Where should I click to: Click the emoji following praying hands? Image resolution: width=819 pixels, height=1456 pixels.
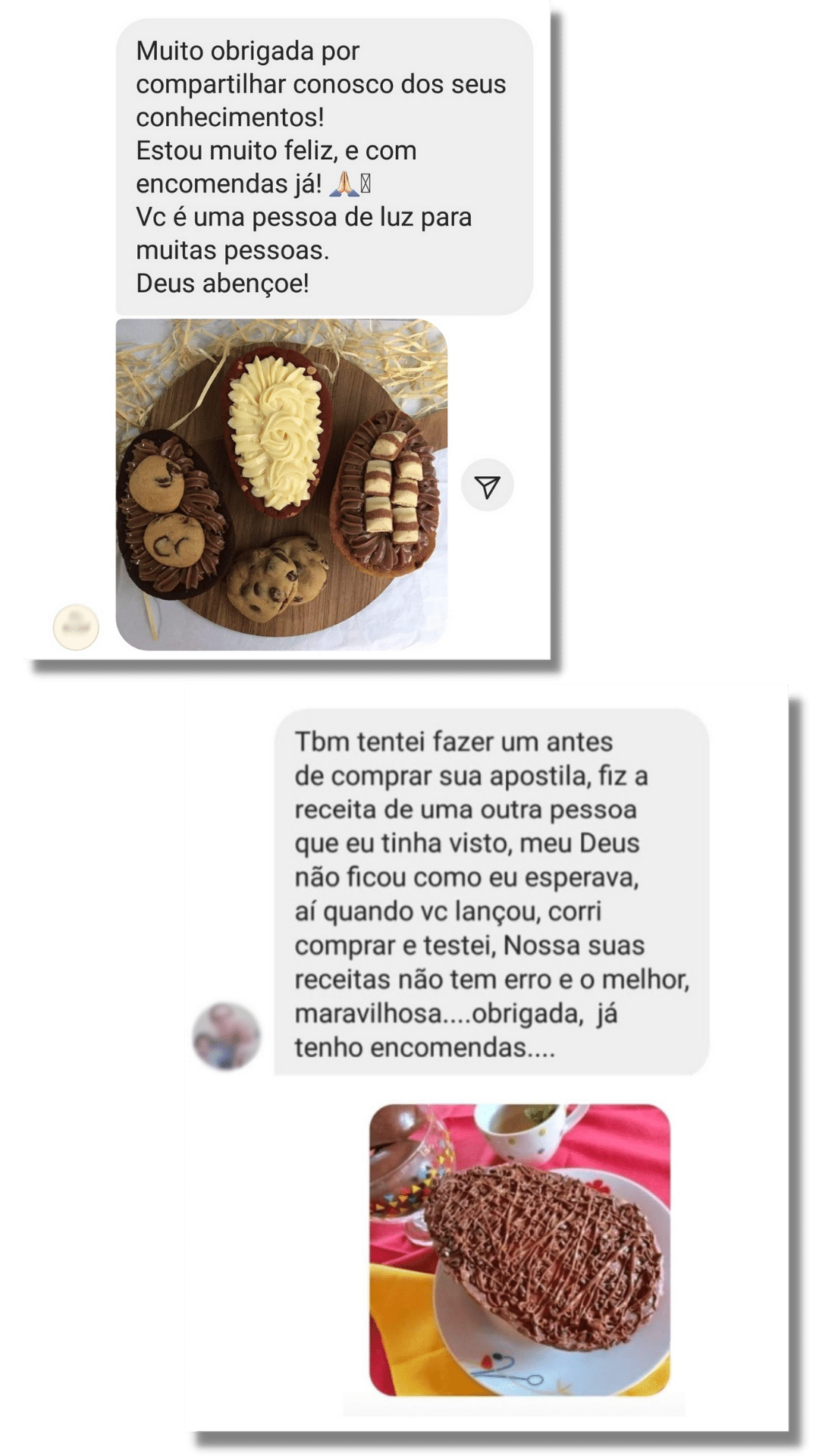[x=366, y=182]
